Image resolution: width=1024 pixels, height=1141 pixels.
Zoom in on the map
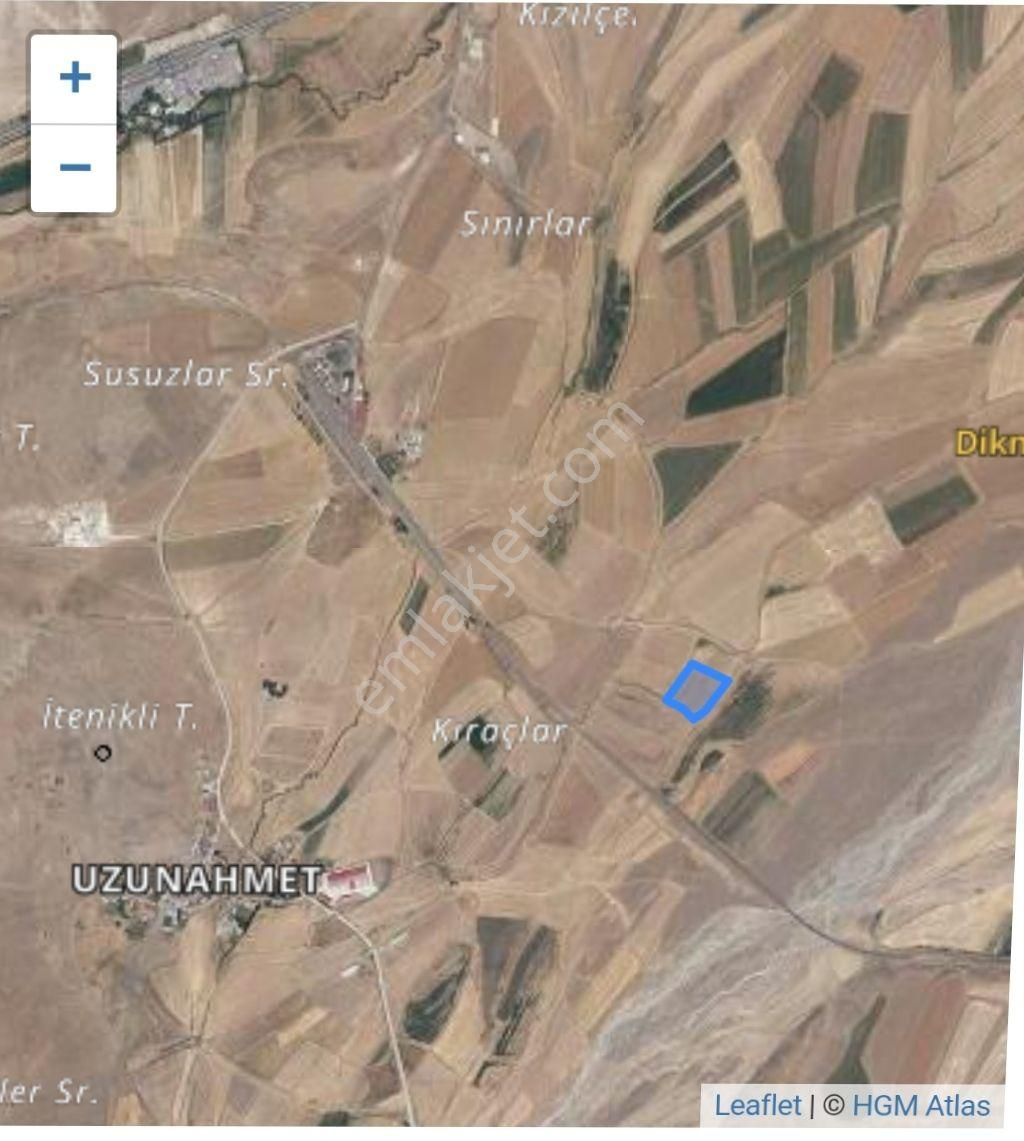[x=74, y=78]
